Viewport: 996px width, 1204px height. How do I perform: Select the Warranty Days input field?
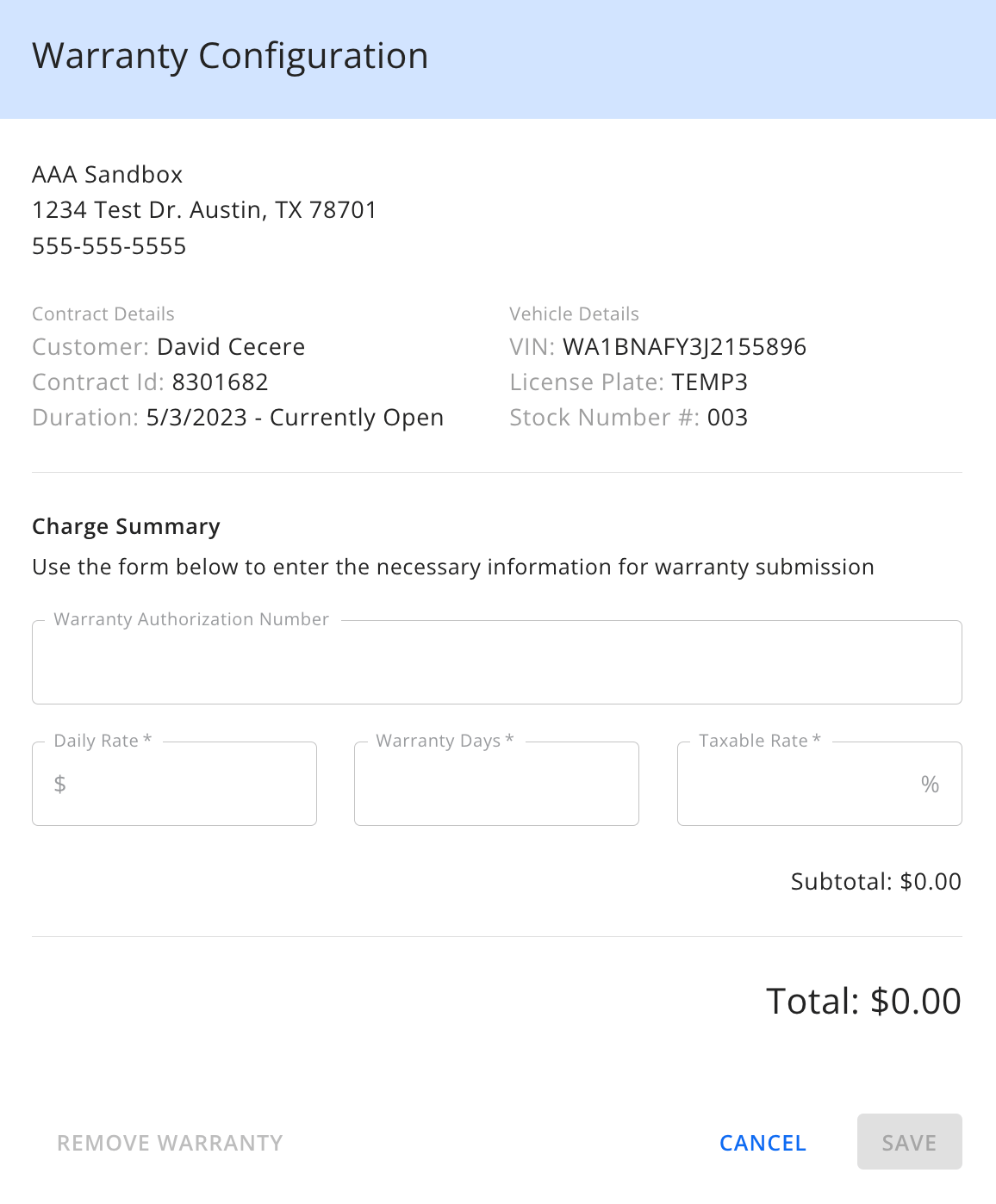[495, 784]
